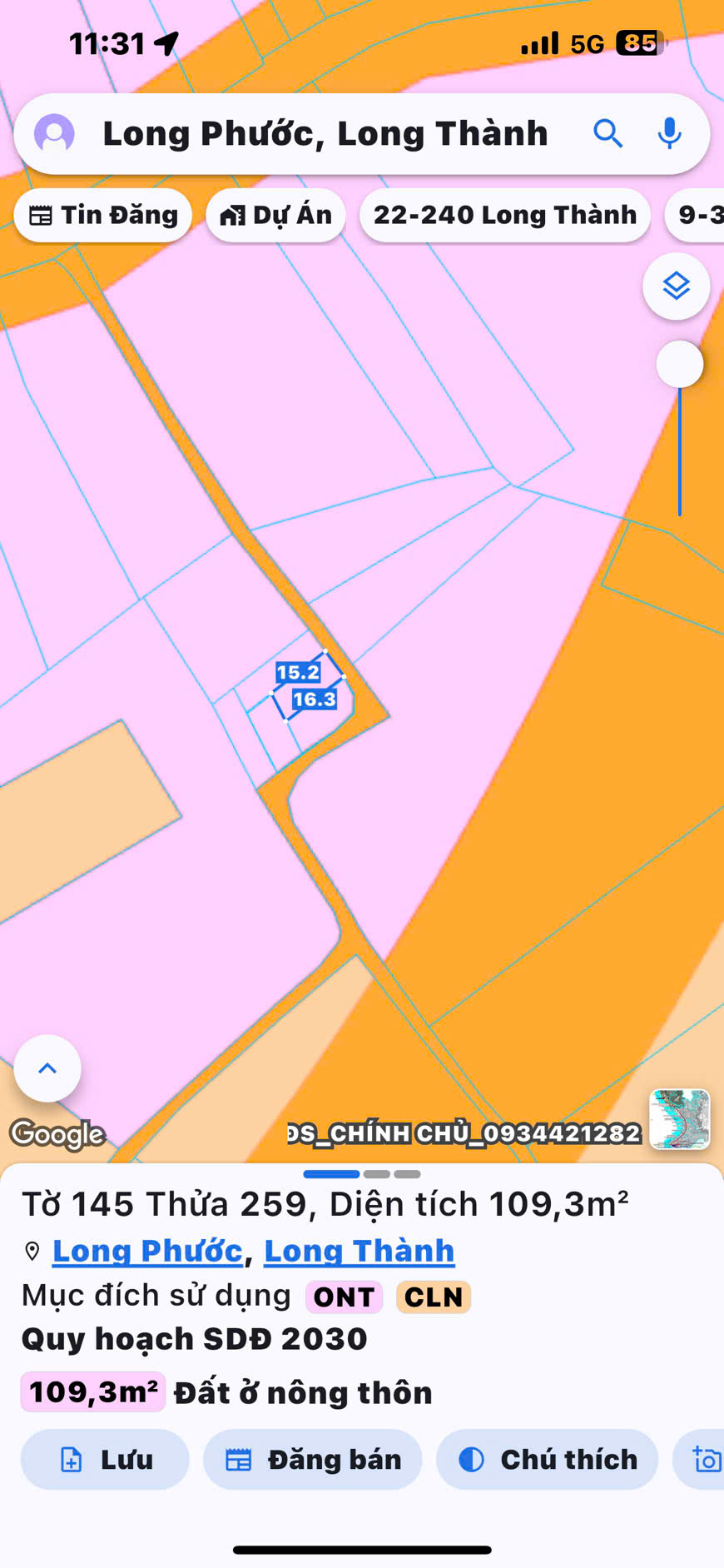The image size is (724, 1568).
Task: Select the ONT land-use tag
Action: point(344,1297)
